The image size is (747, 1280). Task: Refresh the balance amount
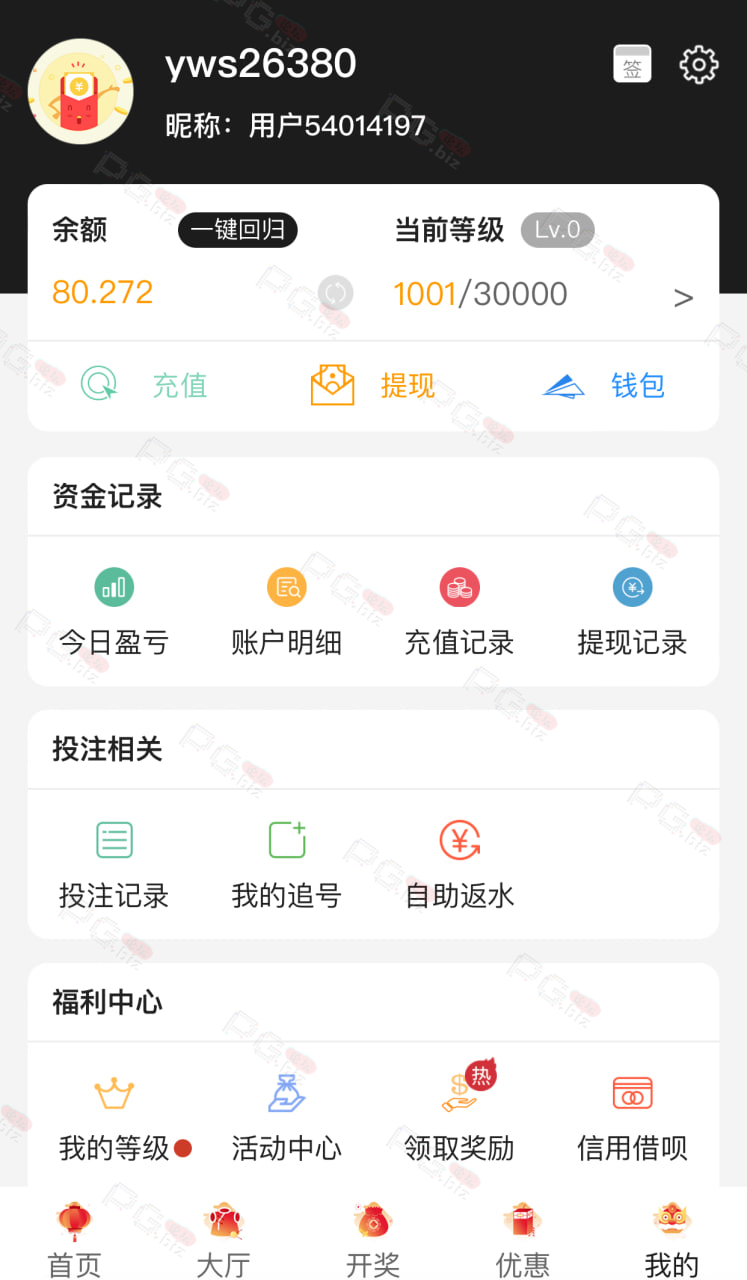click(x=336, y=293)
